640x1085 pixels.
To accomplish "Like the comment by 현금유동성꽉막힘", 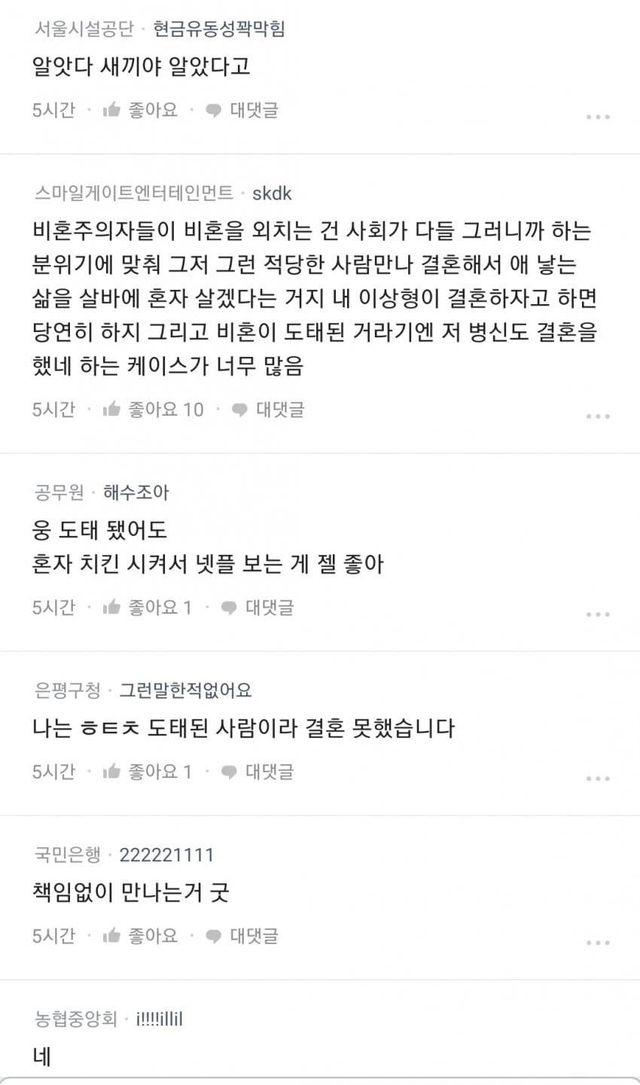I will coord(140,110).
